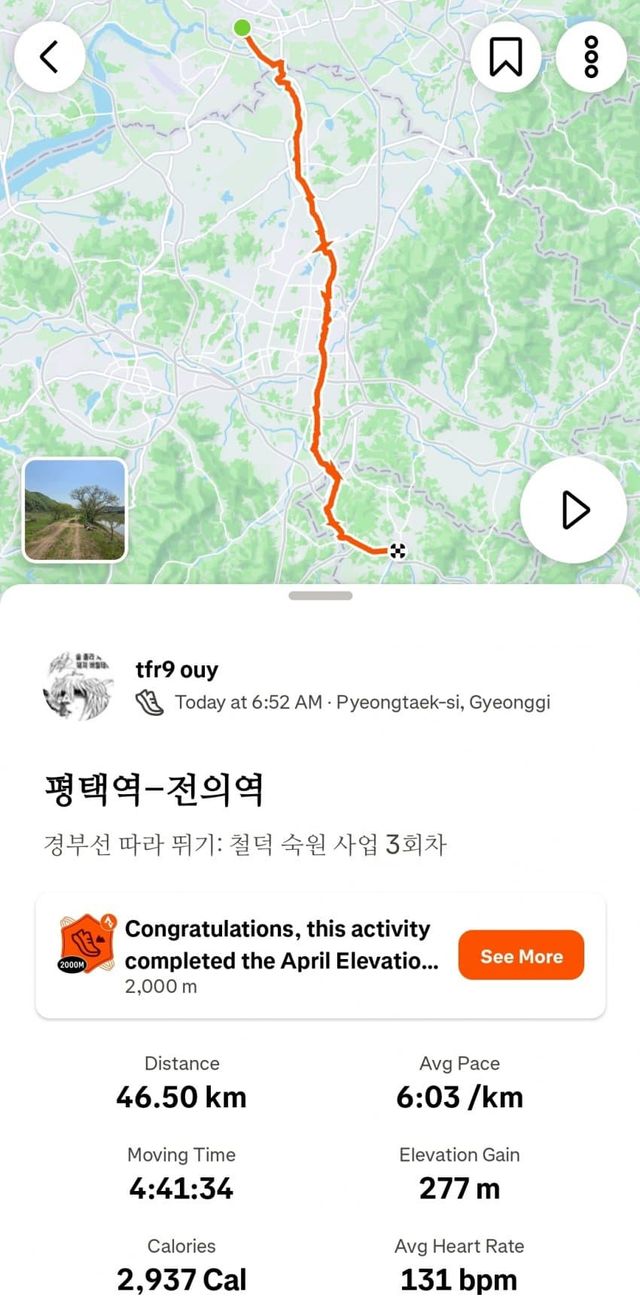The height and width of the screenshot is (1300, 640).
Task: Bookmark this activity
Action: tap(506, 57)
